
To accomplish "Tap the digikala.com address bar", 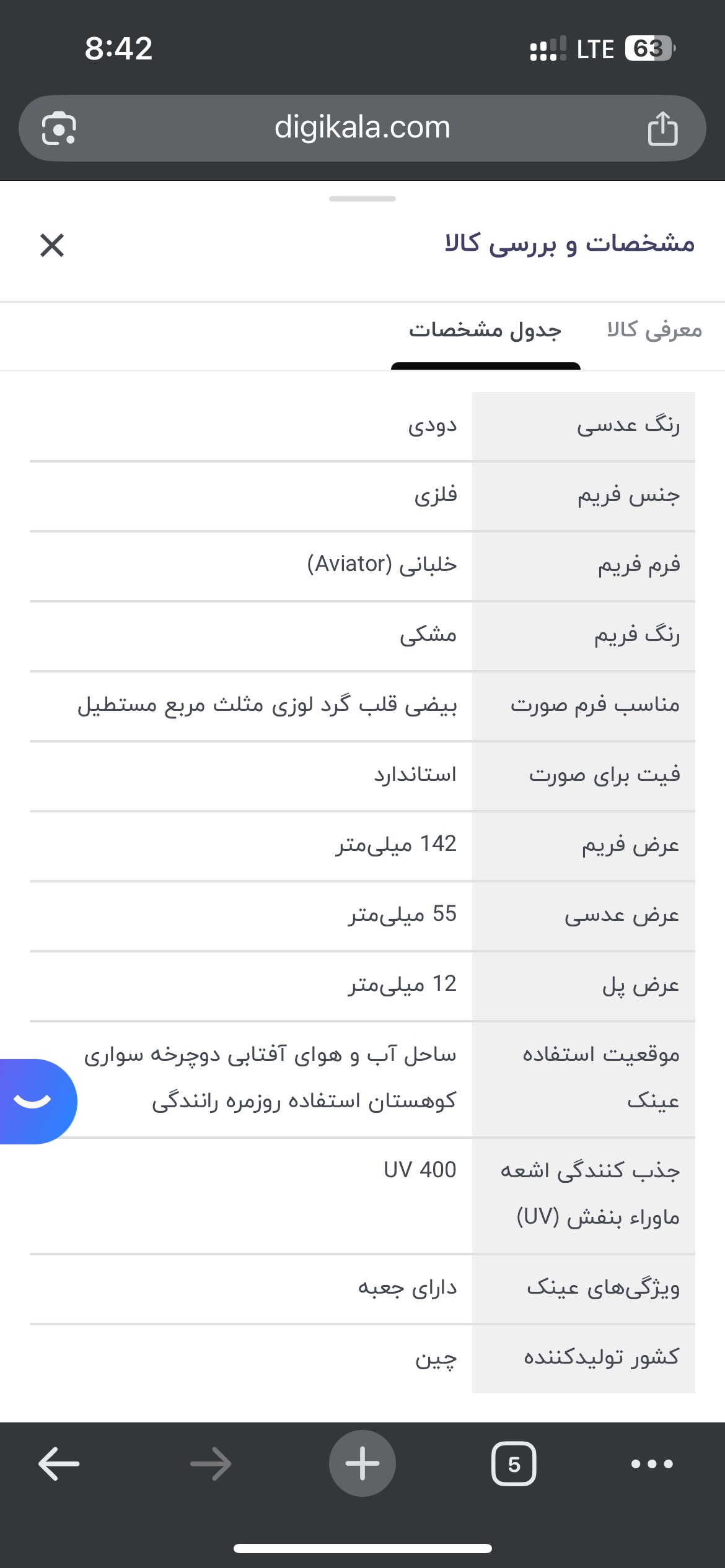I will click(362, 128).
